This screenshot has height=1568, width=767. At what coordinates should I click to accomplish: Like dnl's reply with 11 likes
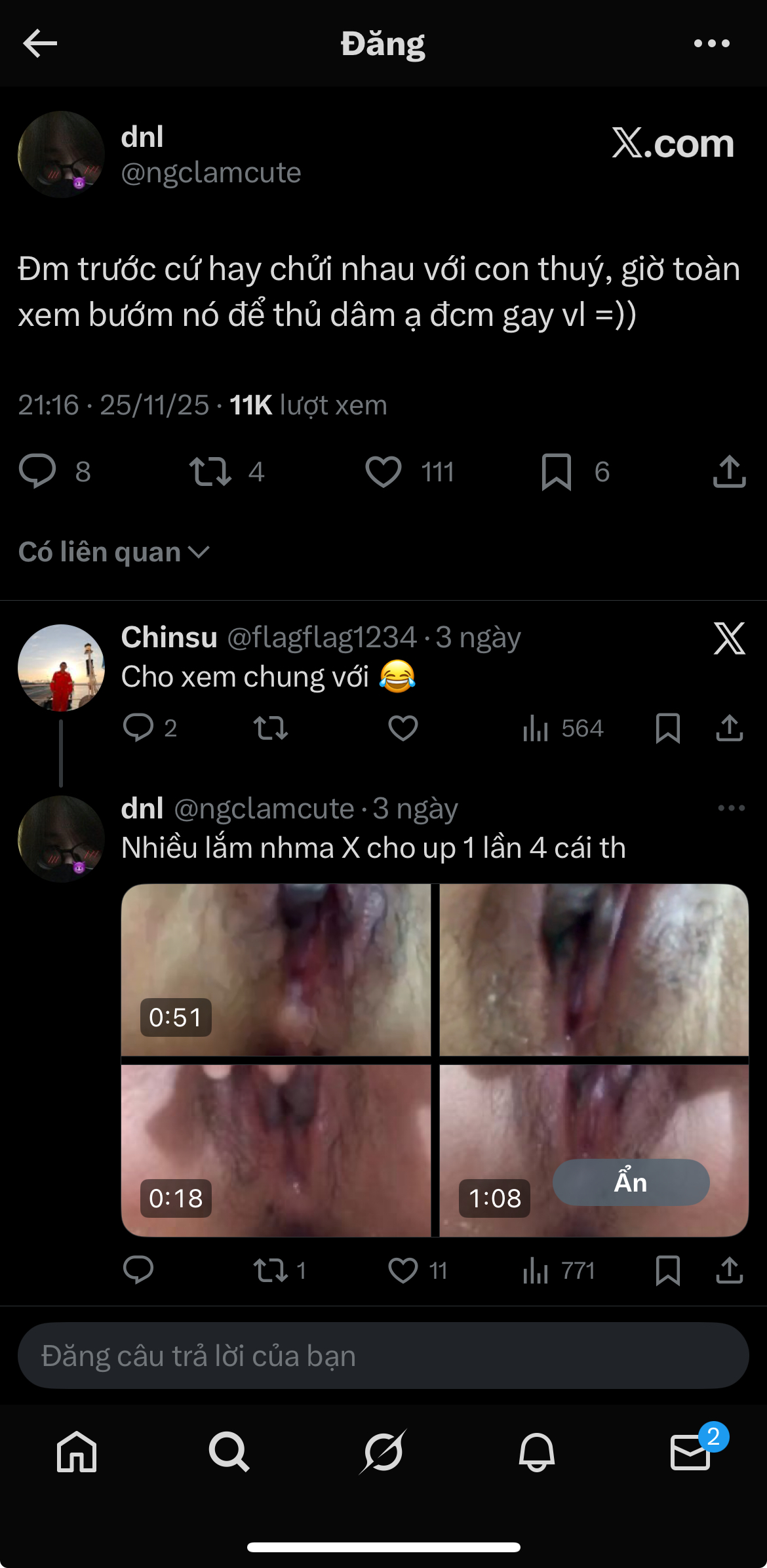403,1270
